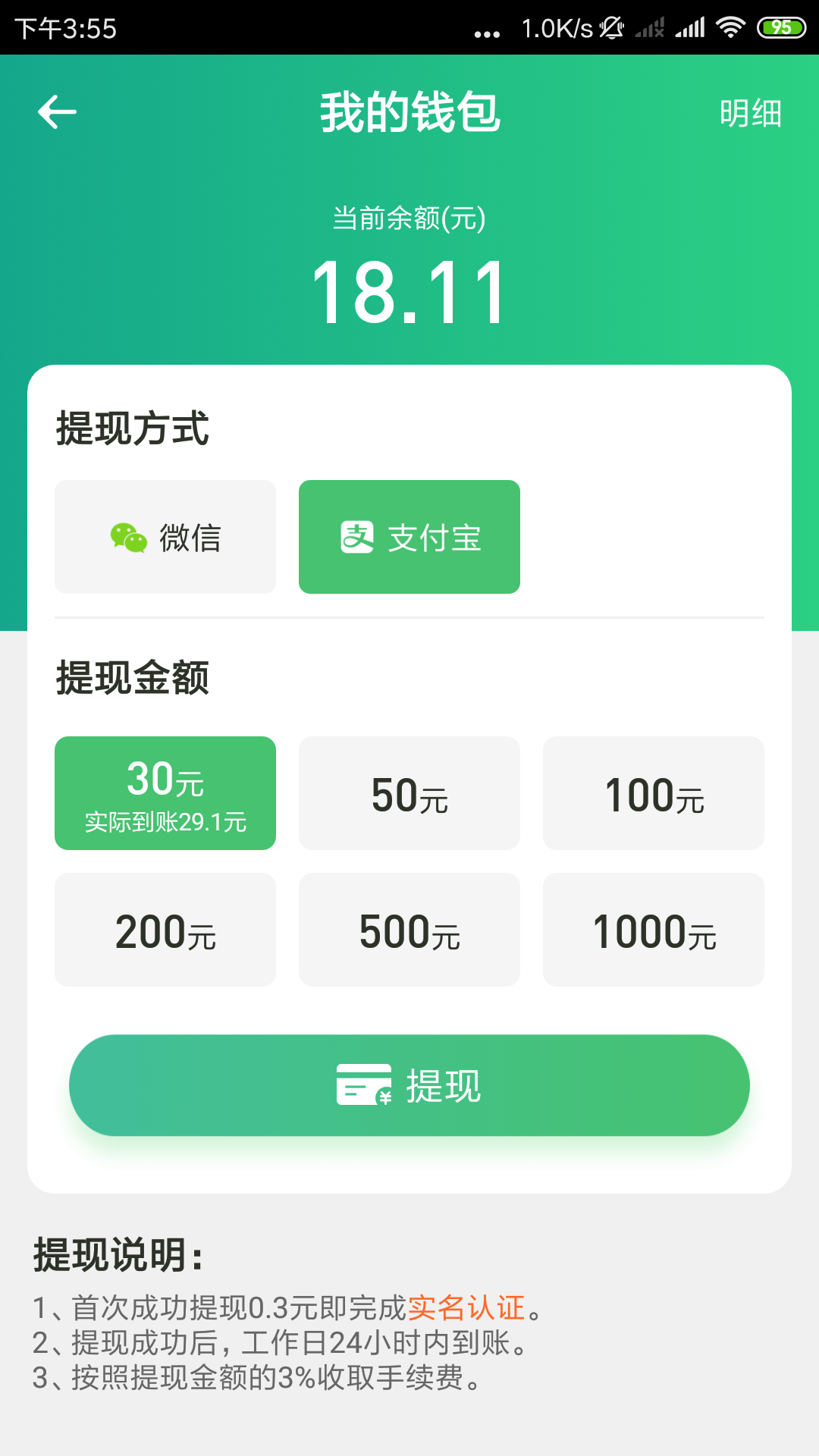Screen dimensions: 819x1456
Task: Select the 1000元 withdrawal amount
Action: [654, 930]
